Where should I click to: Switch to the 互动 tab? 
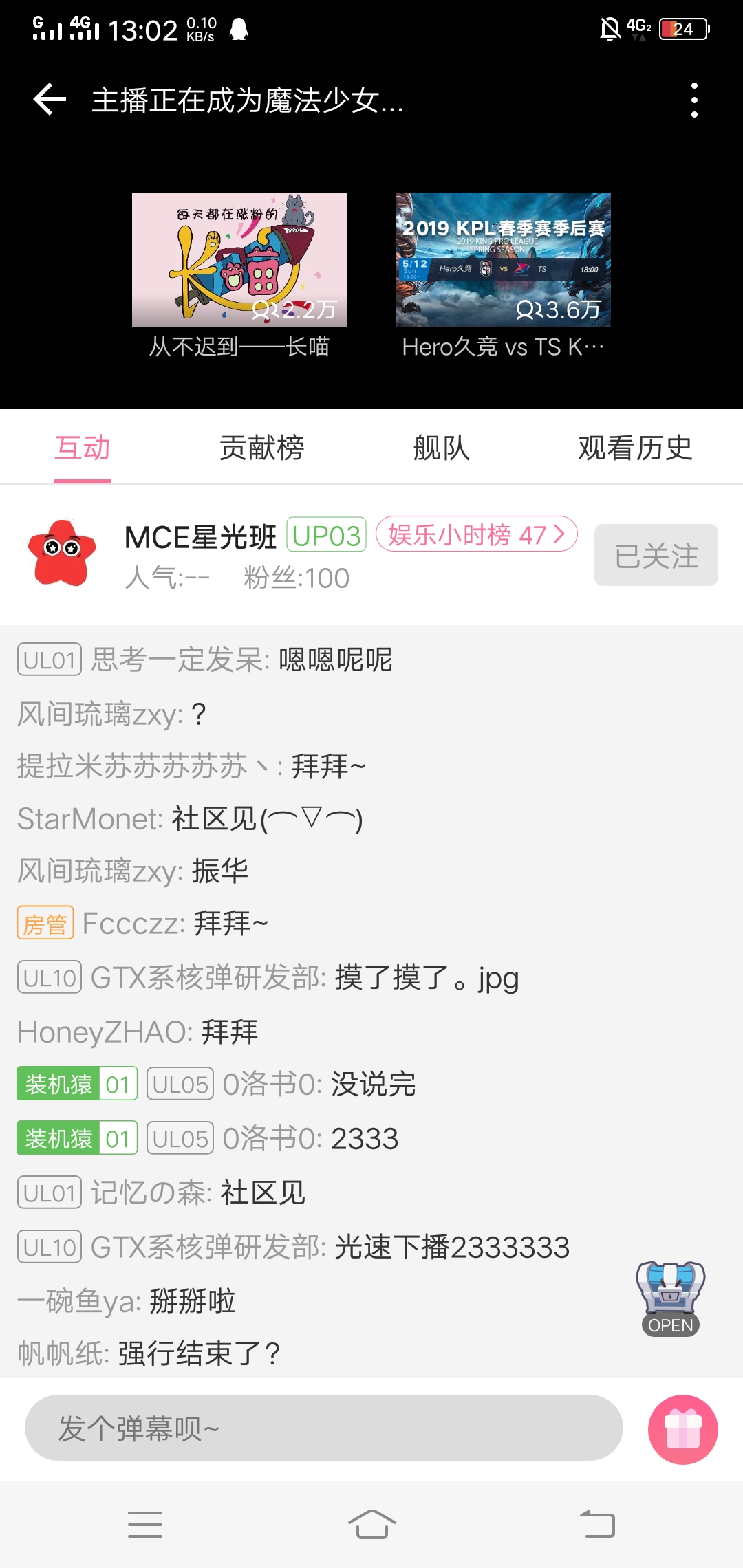(83, 448)
